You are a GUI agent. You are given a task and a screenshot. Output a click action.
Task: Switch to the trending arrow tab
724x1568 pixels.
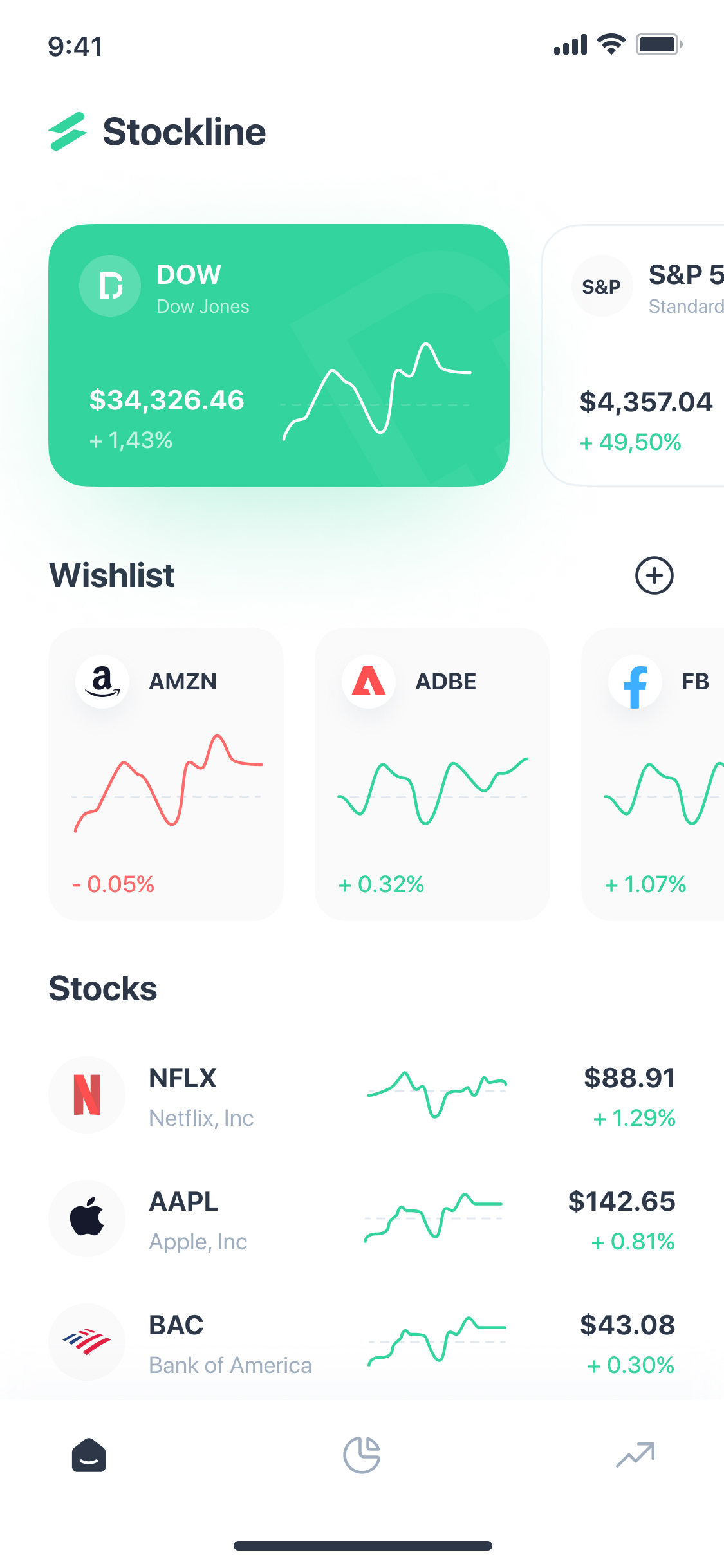pyautogui.click(x=635, y=1455)
